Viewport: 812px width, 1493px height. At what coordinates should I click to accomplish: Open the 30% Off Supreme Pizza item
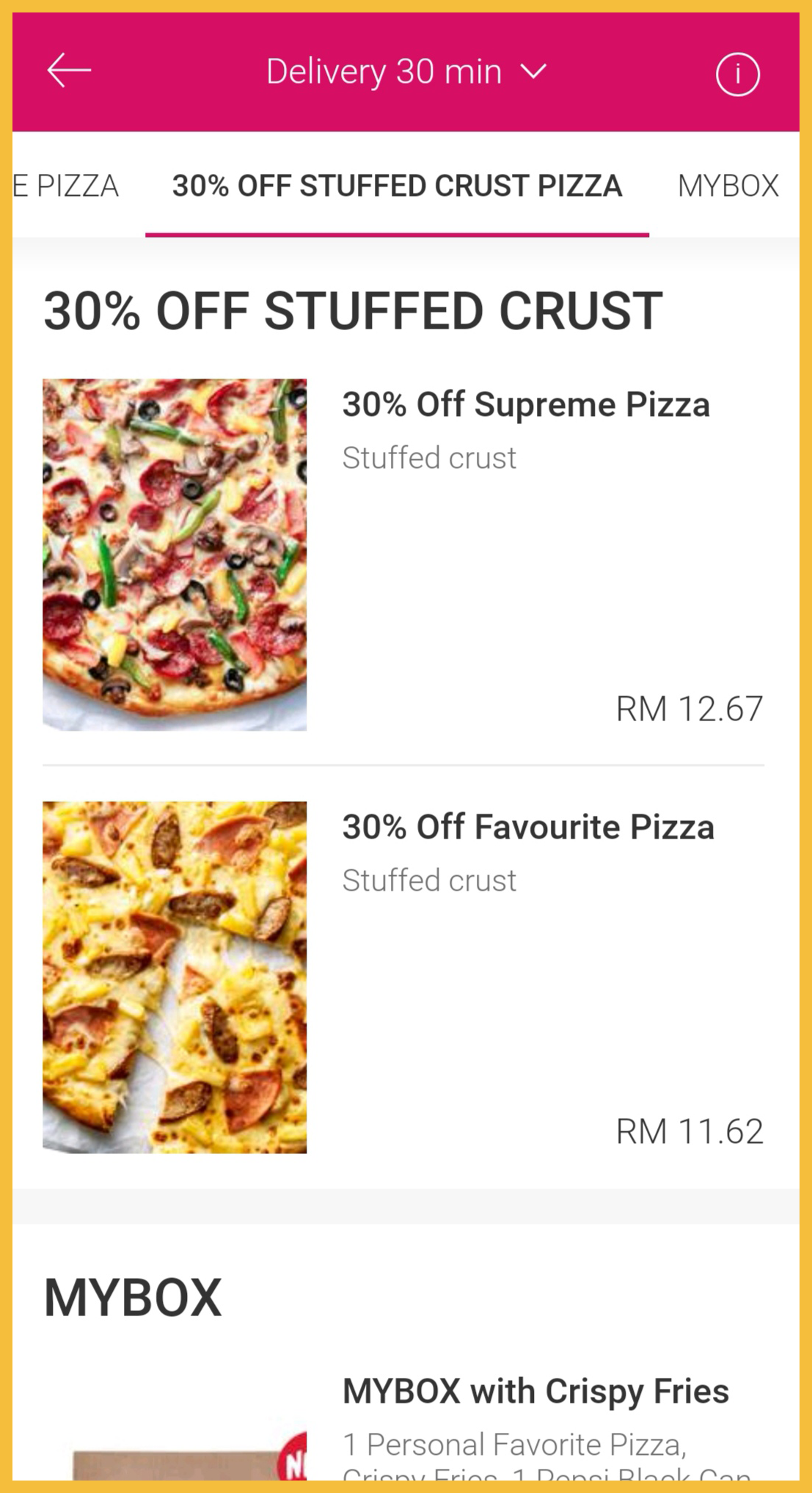click(x=525, y=405)
